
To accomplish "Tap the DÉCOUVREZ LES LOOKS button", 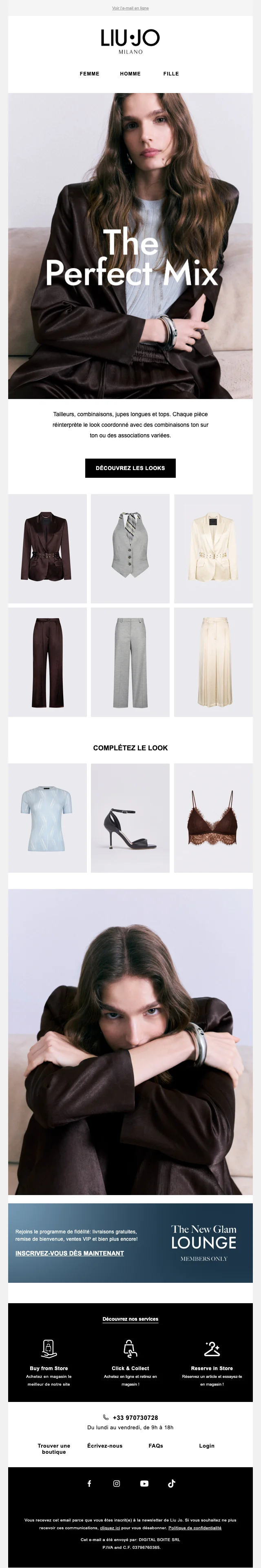I will click(x=130, y=468).
